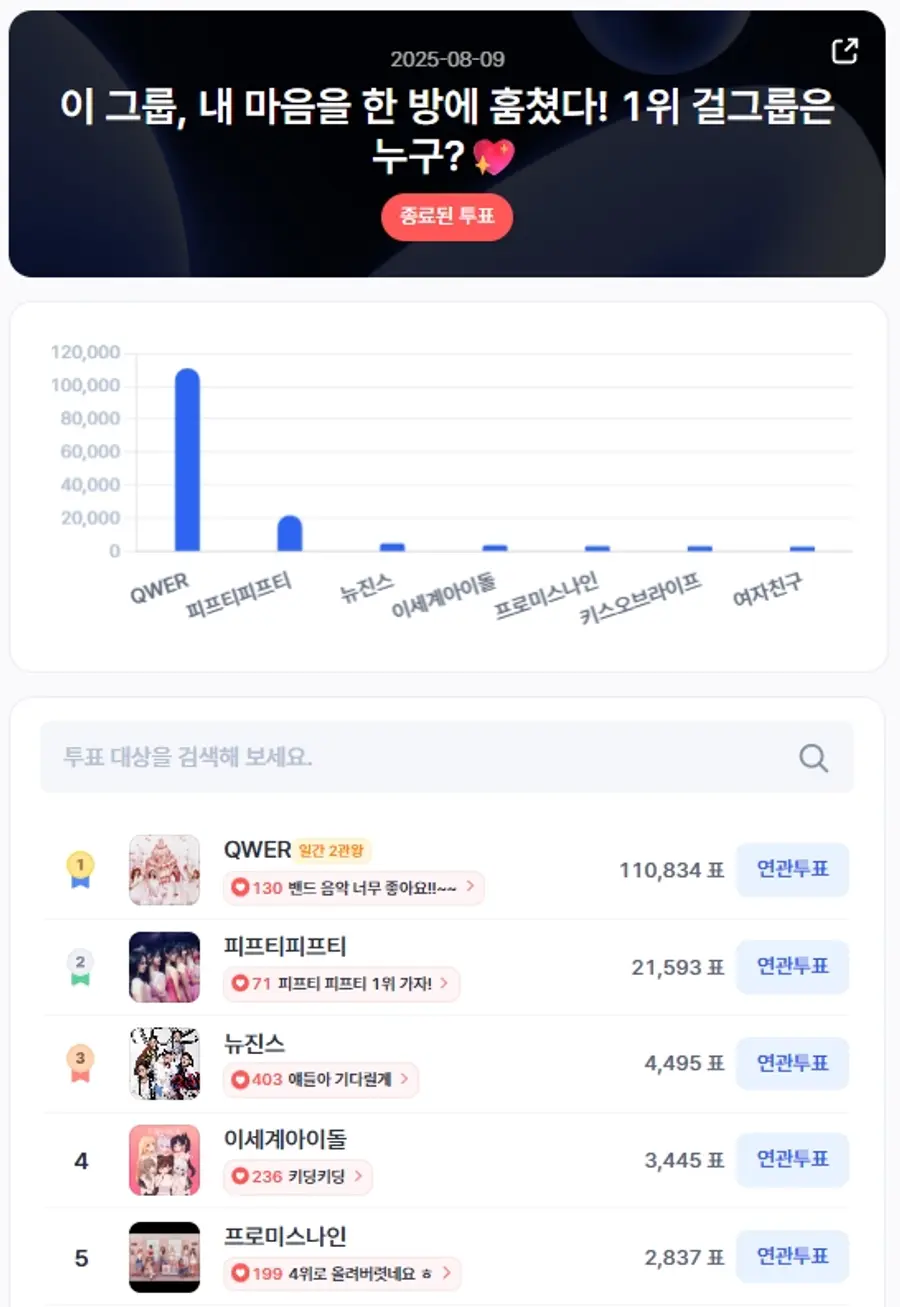900x1307 pixels.
Task: Click the 이세계아이돌 artwork thumbnail
Action: pos(164,1160)
